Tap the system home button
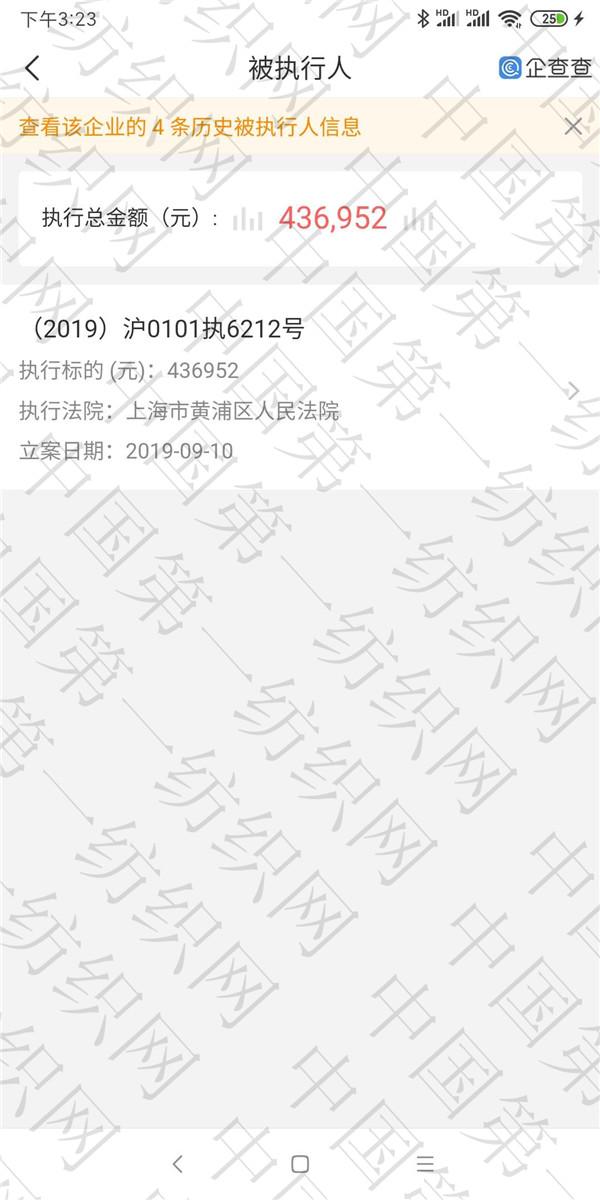600x1200 pixels. (299, 1164)
